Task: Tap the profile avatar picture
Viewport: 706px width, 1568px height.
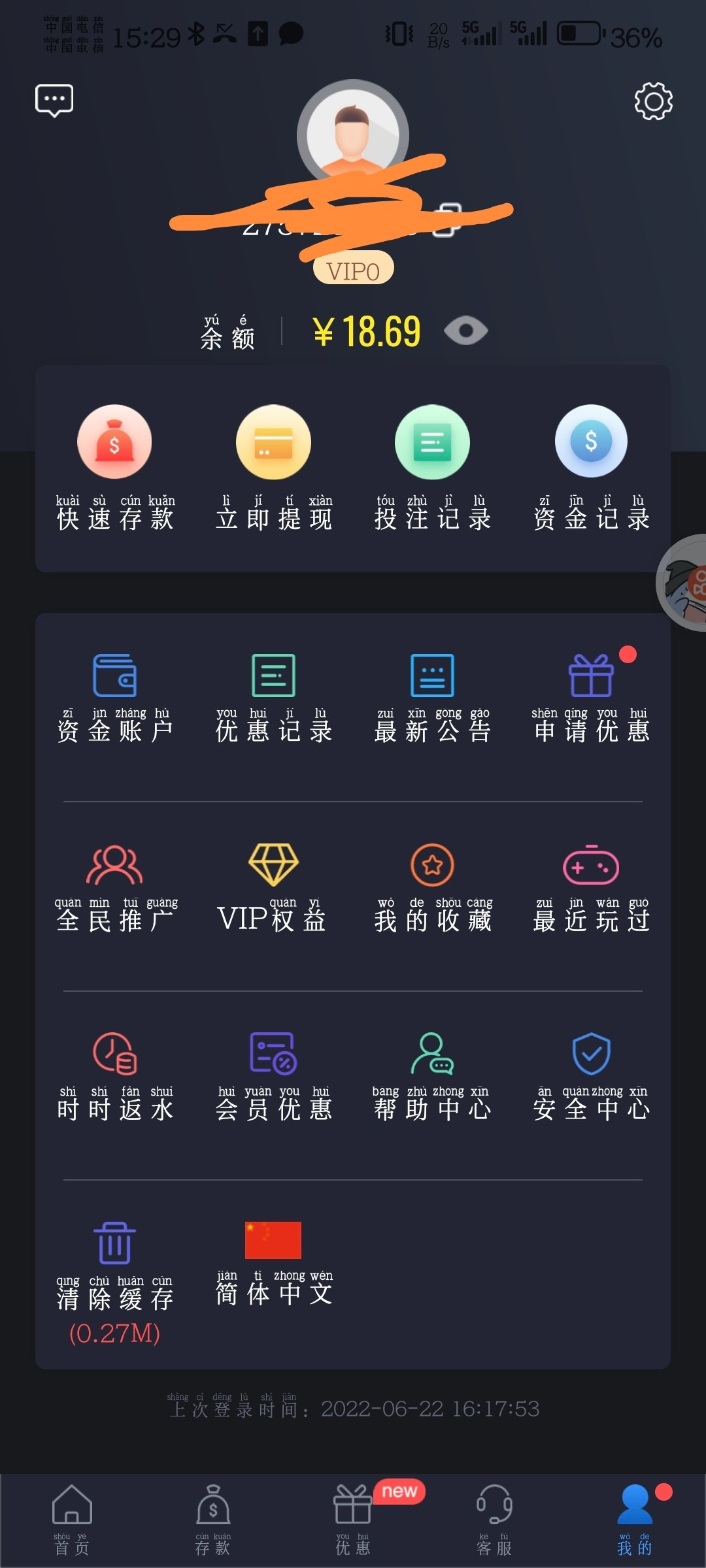Action: pos(352,134)
